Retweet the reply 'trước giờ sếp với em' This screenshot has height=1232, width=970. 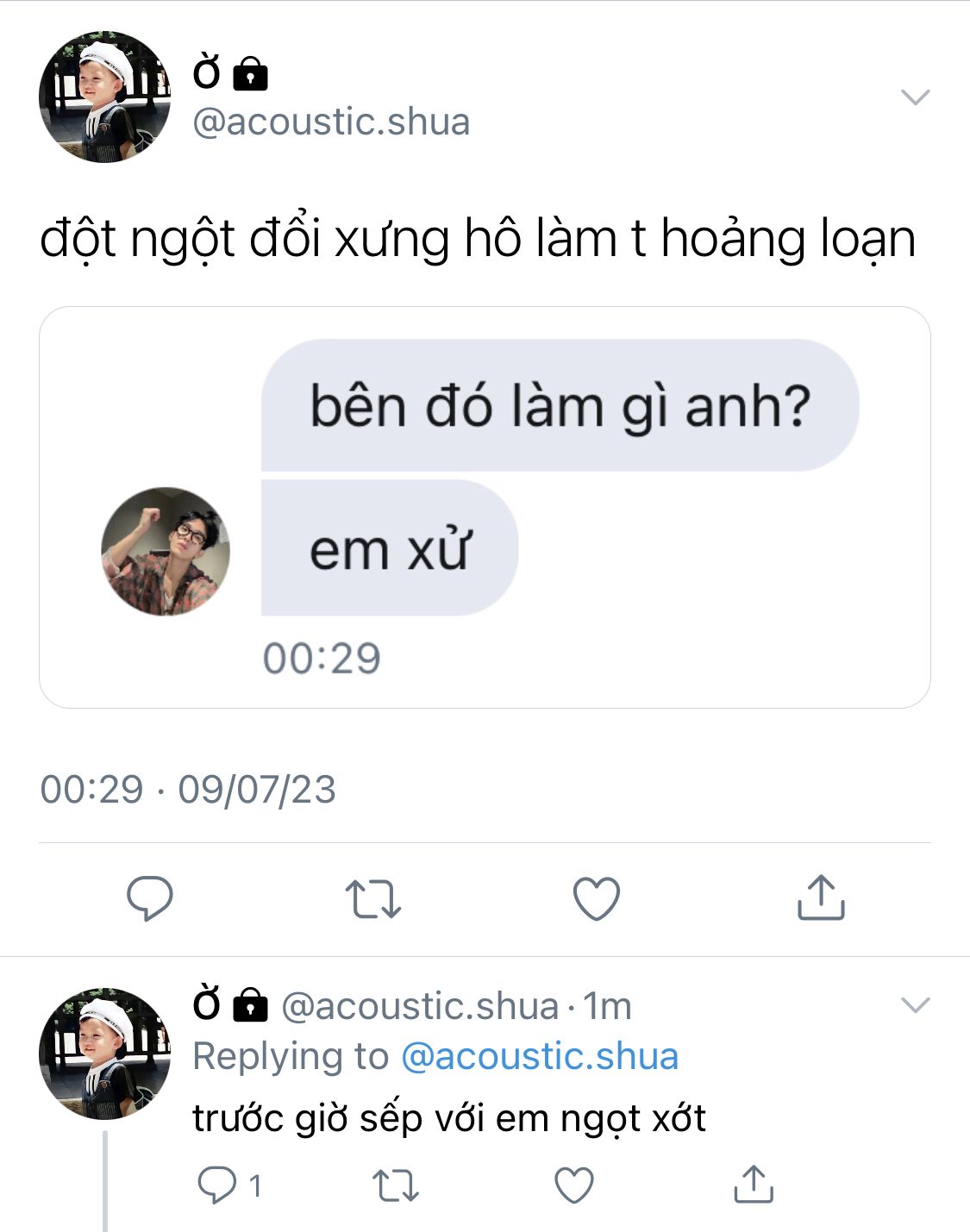click(396, 1185)
